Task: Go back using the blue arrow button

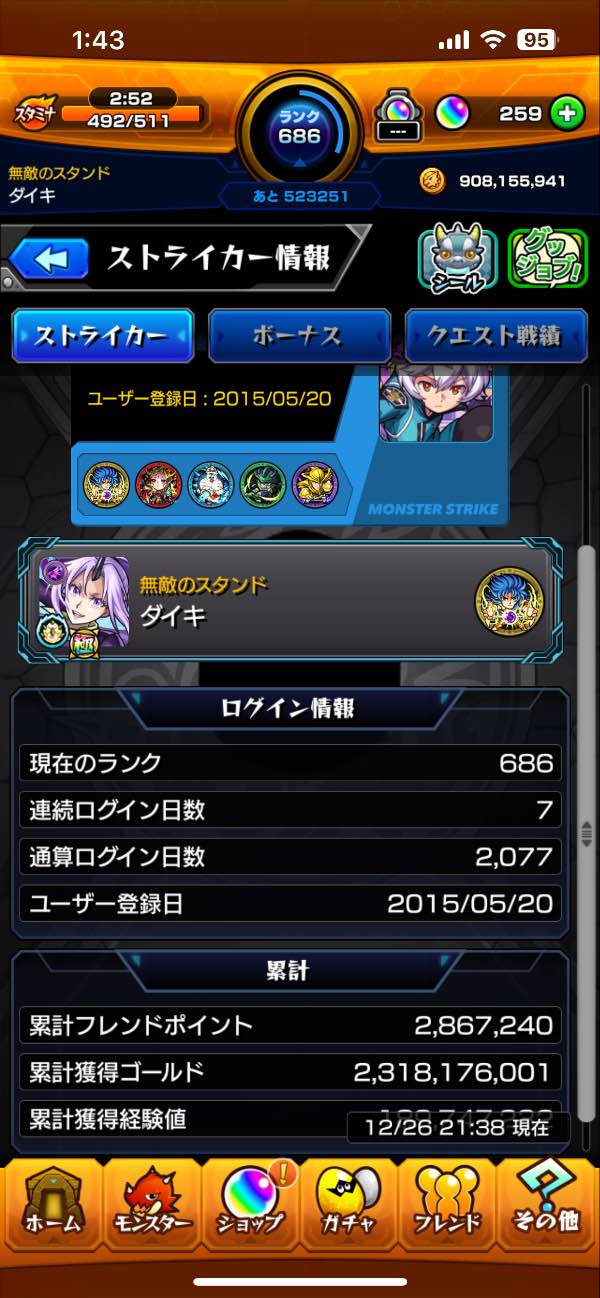Action: (52, 260)
